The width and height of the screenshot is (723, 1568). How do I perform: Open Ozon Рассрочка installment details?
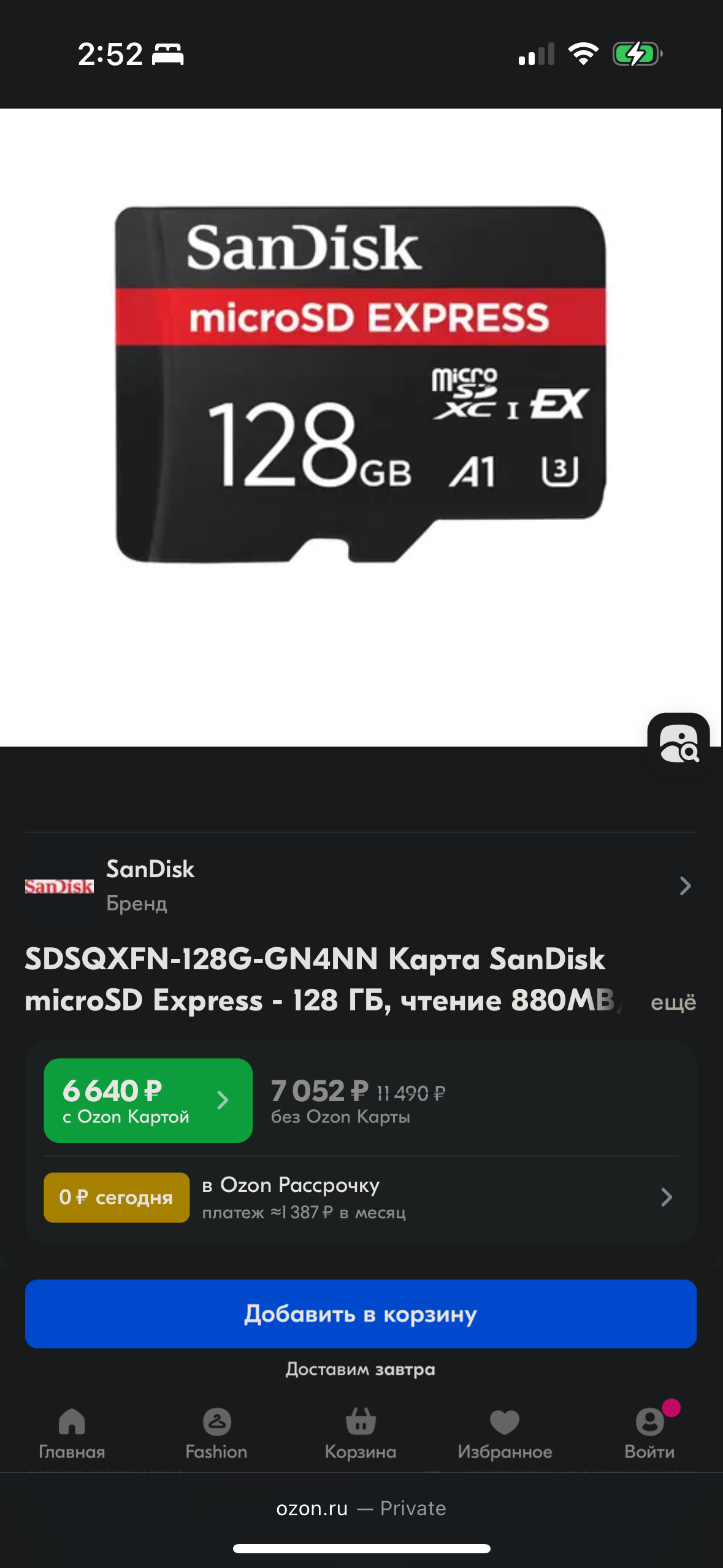tap(361, 1197)
